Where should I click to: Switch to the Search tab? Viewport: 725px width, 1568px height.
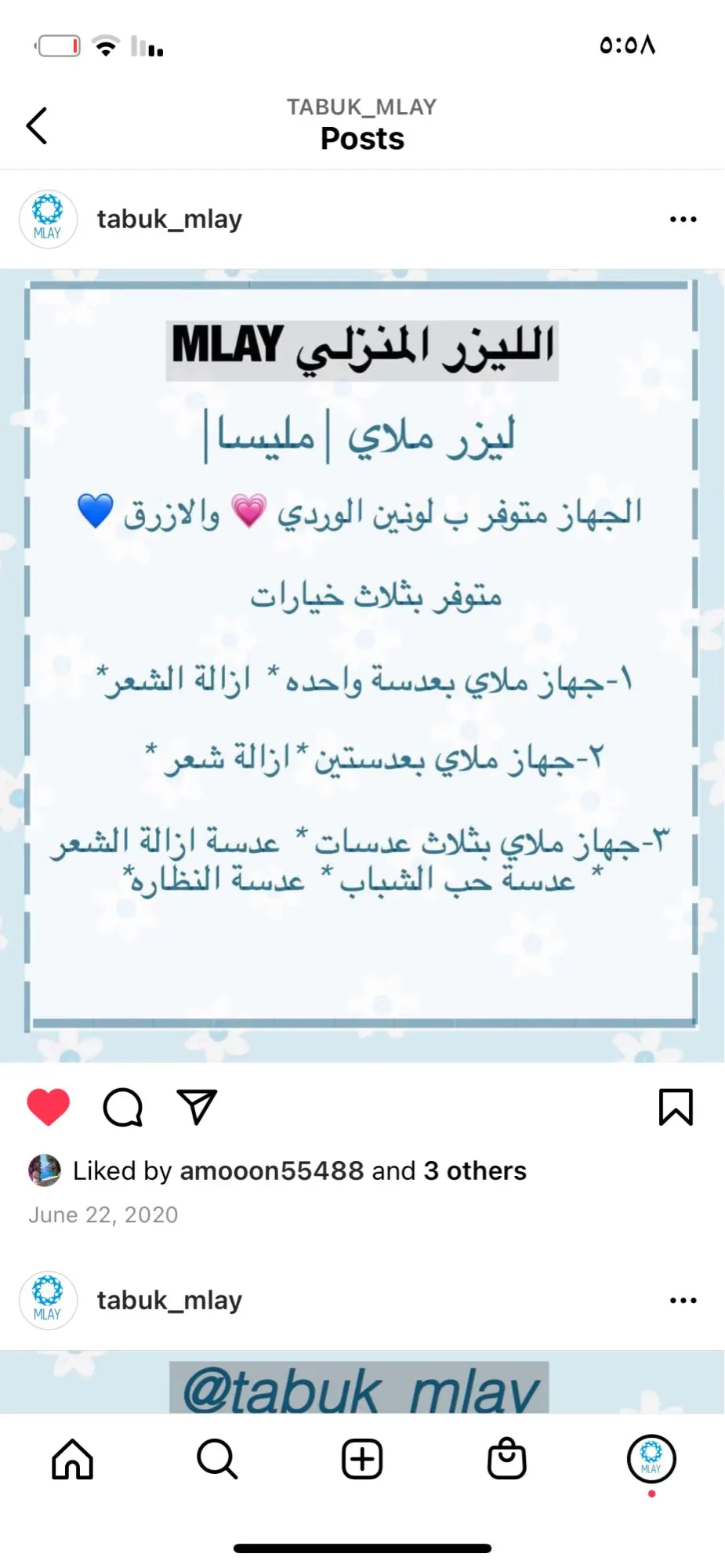click(x=217, y=1459)
